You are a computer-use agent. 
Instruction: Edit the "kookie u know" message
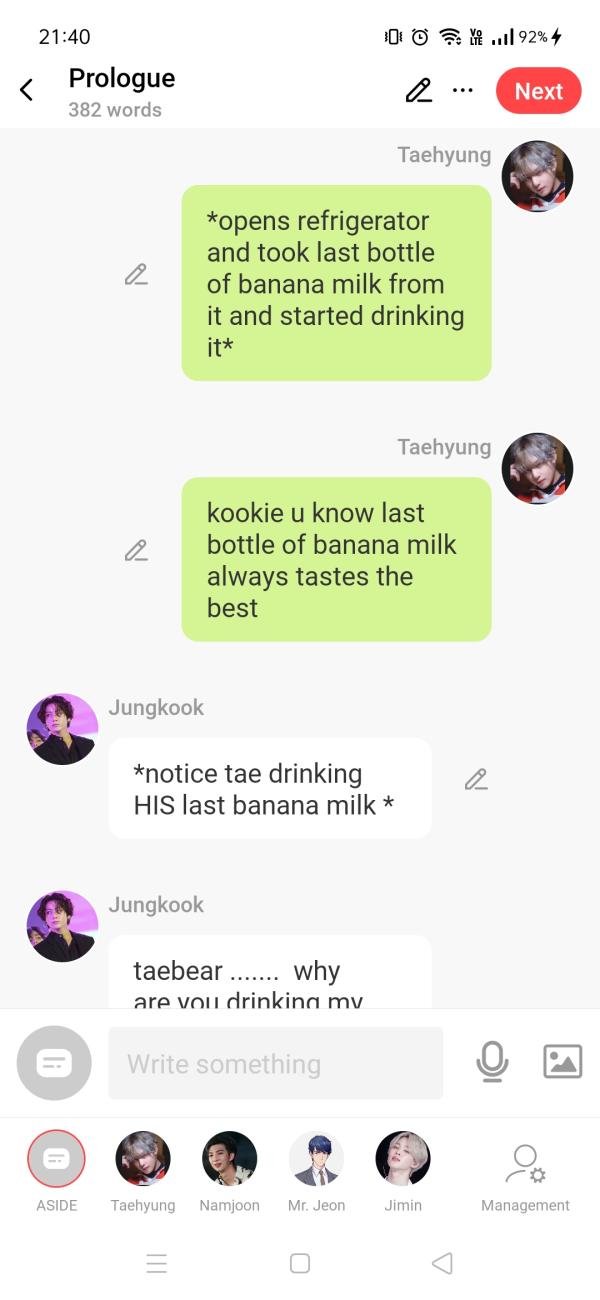coord(136,550)
